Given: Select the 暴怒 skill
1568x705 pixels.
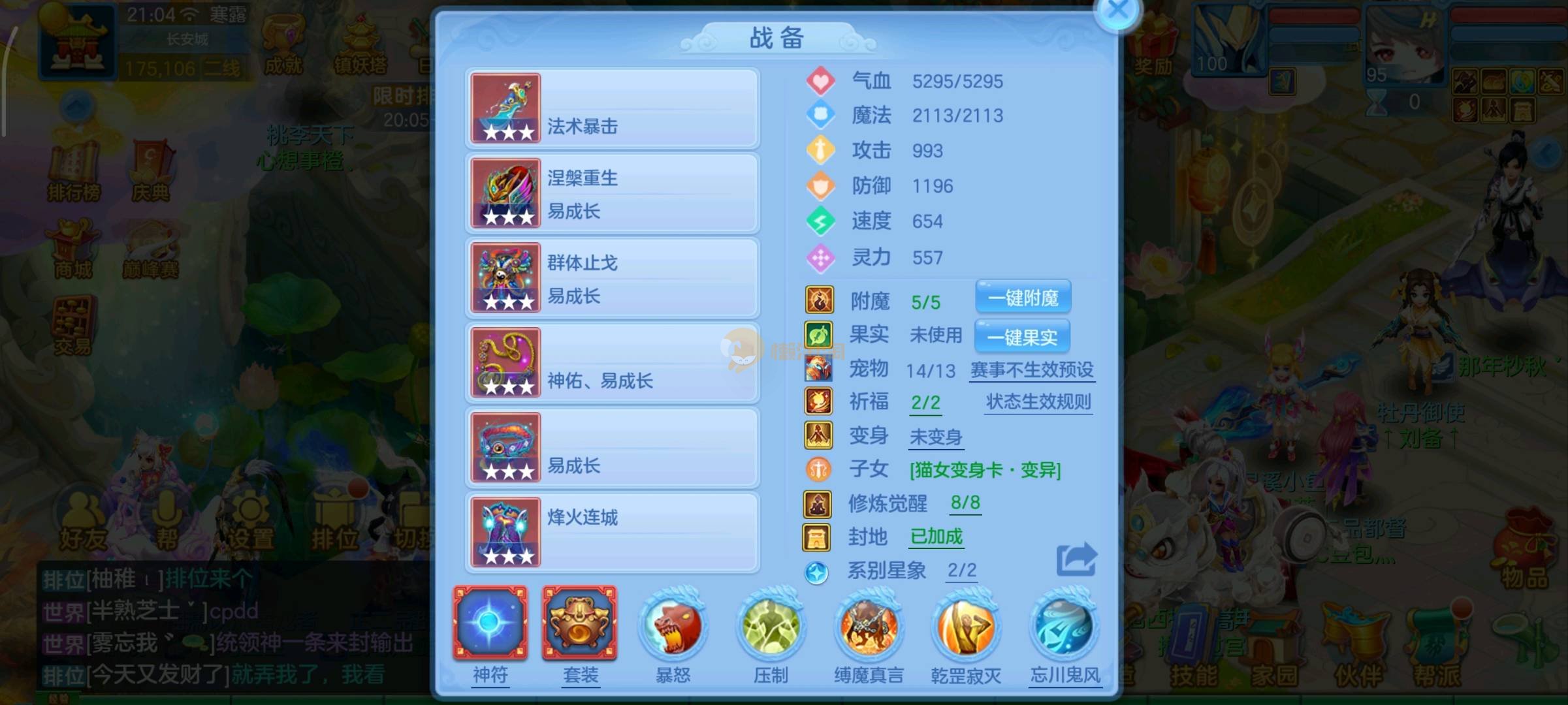Looking at the screenshot, I should click(x=673, y=627).
